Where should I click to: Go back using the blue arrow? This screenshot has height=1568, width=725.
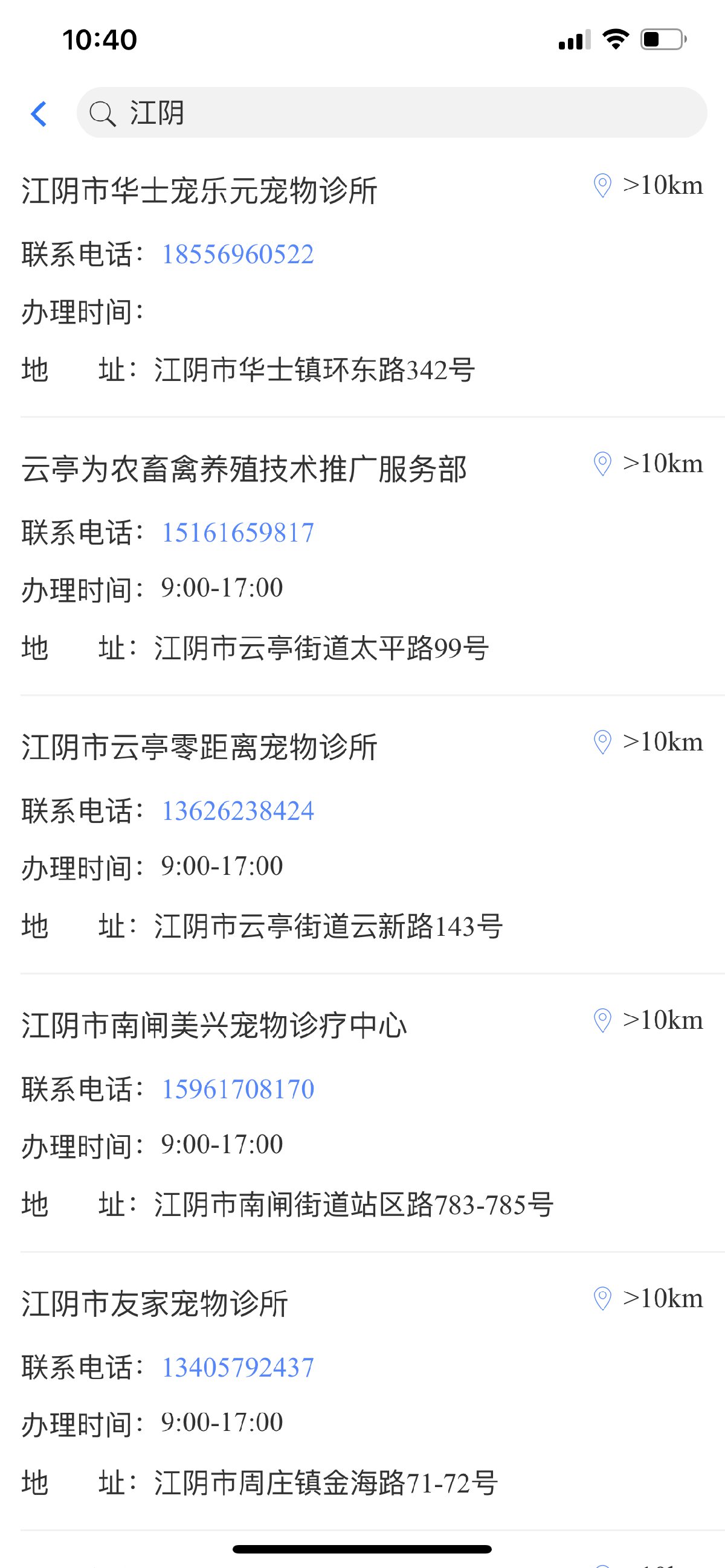[39, 114]
